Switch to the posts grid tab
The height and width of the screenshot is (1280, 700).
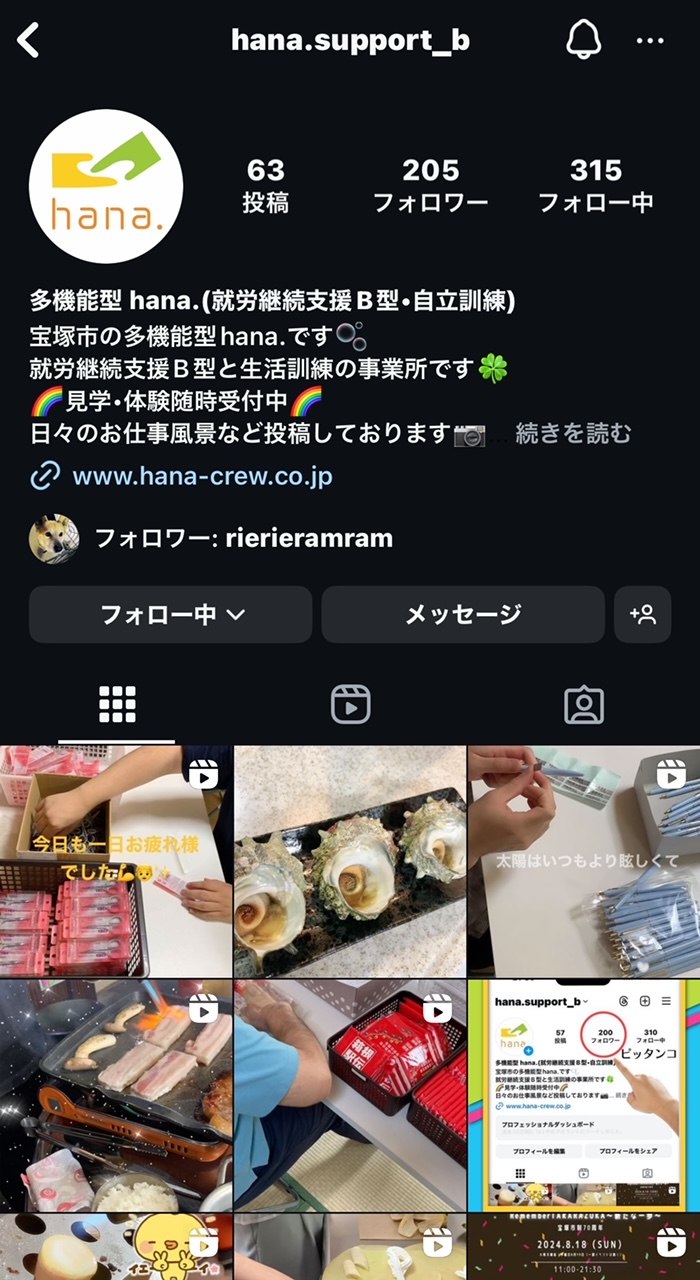click(x=117, y=705)
